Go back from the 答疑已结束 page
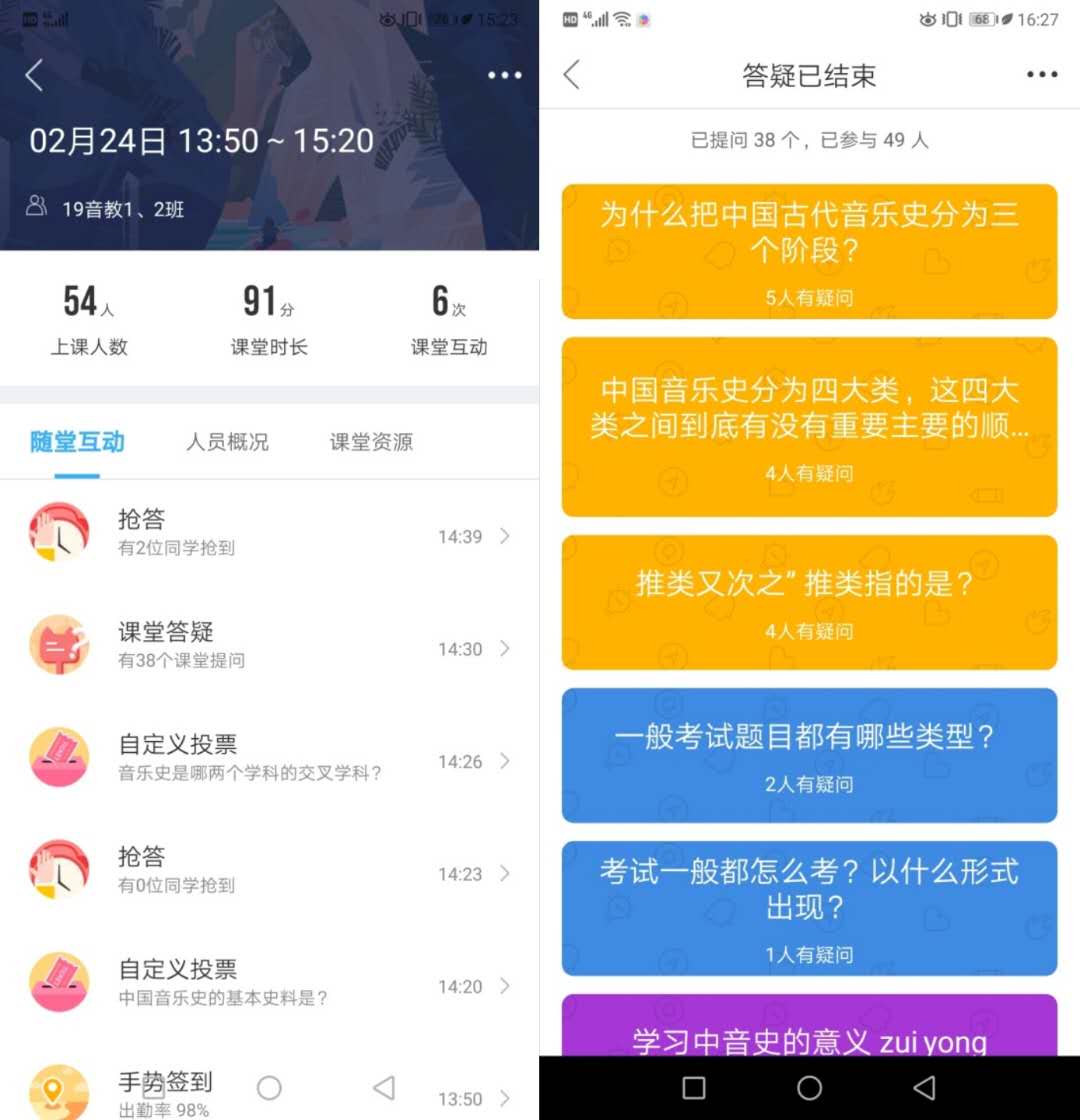The image size is (1080, 1120). point(572,75)
